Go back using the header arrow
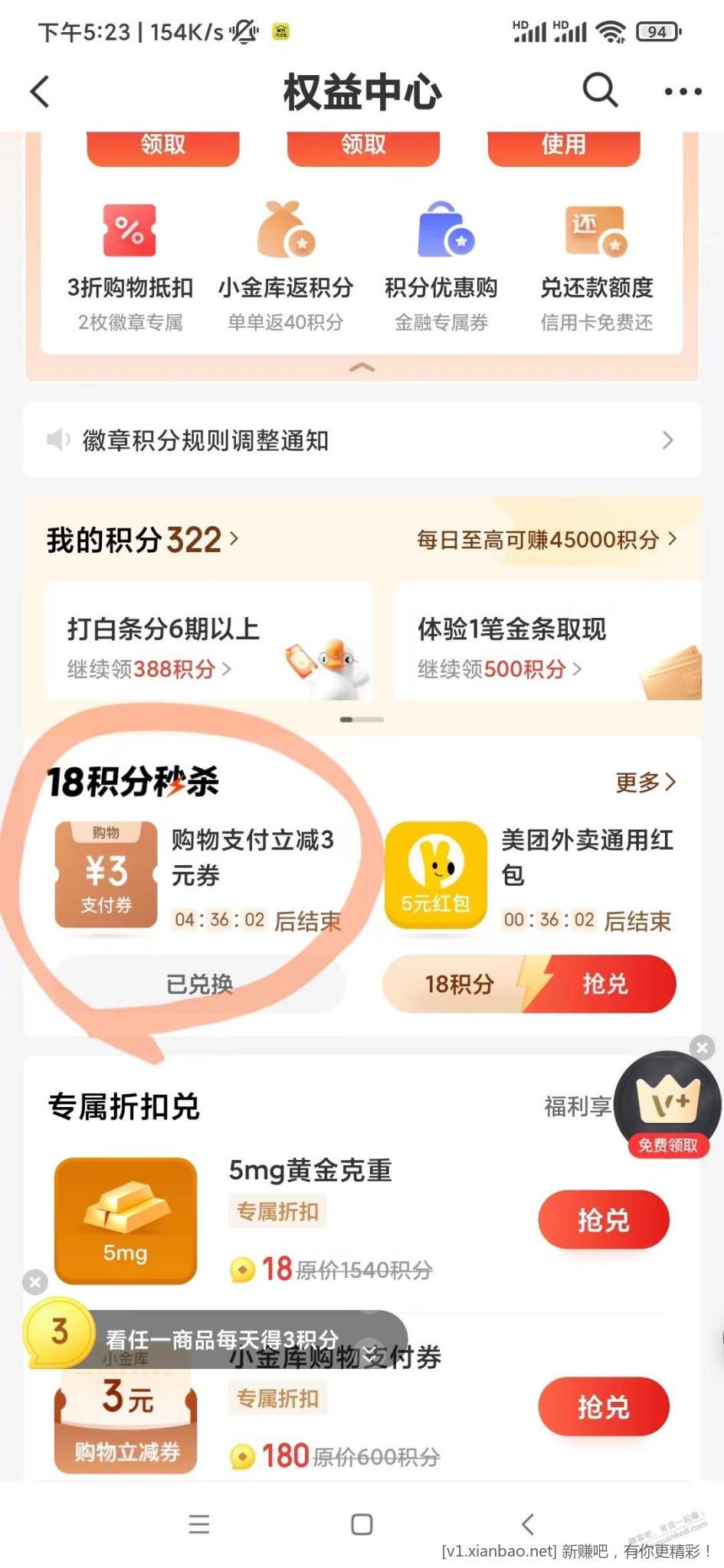Screen dimensions: 724x1568 click(x=40, y=92)
